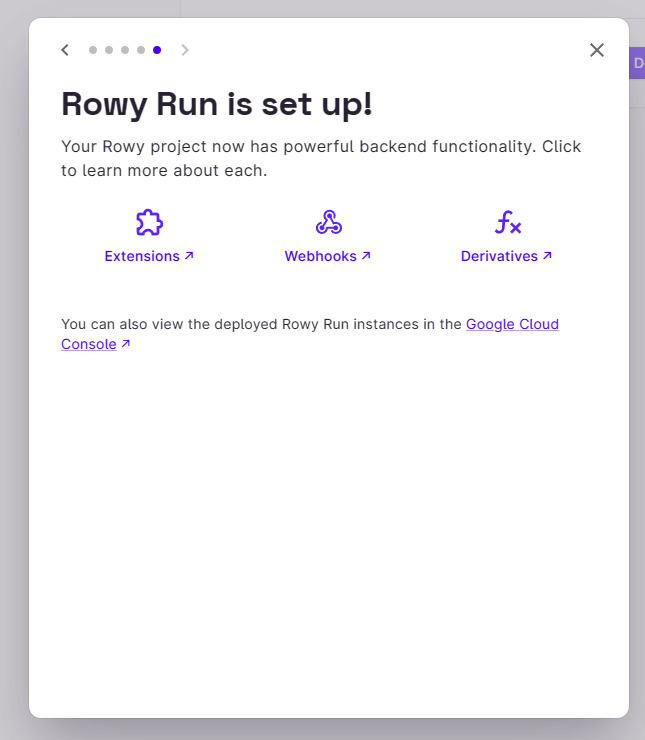Learn more about Webhooks
Screen dimensions: 645x740
click(328, 236)
